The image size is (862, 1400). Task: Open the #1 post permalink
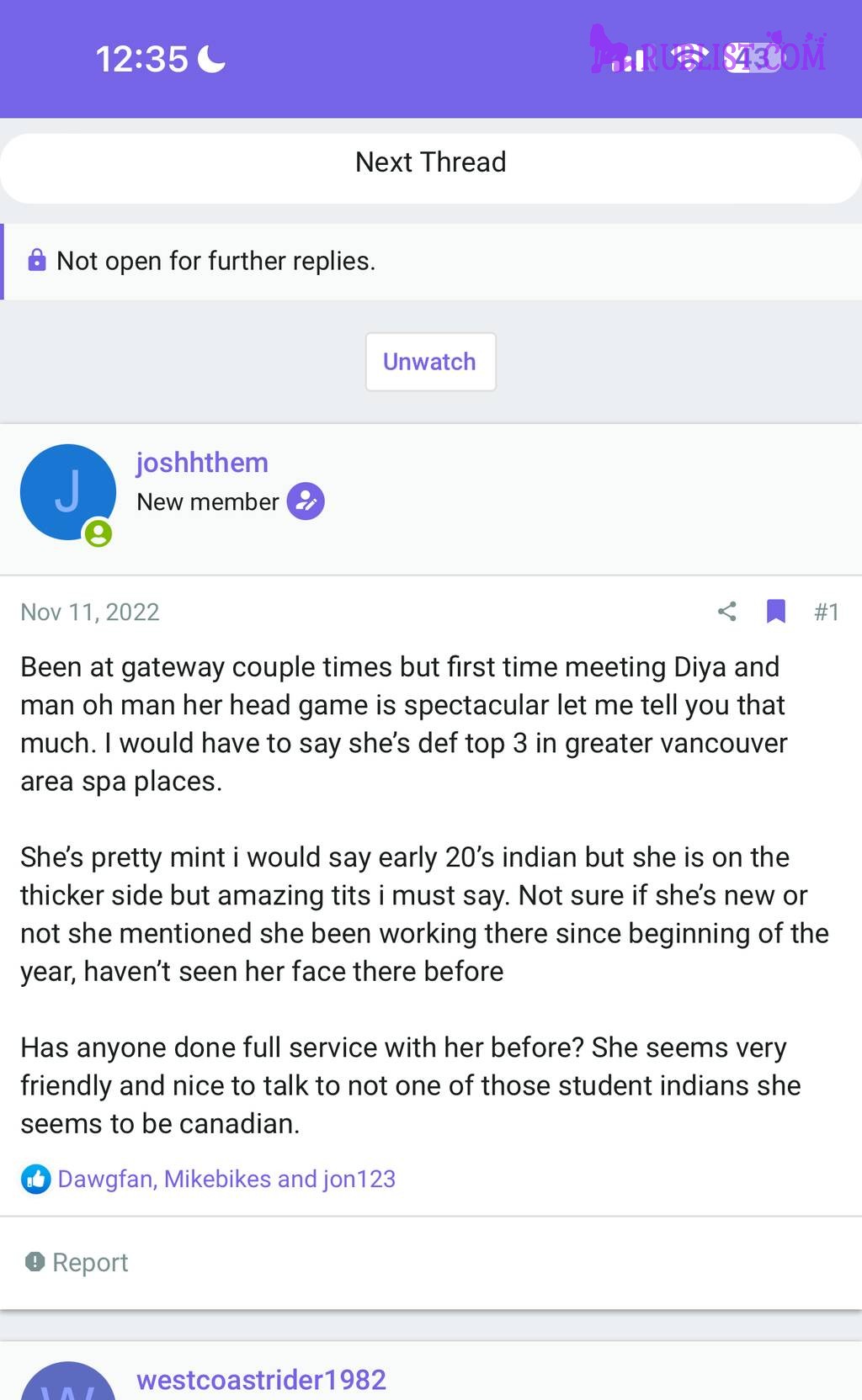point(826,612)
